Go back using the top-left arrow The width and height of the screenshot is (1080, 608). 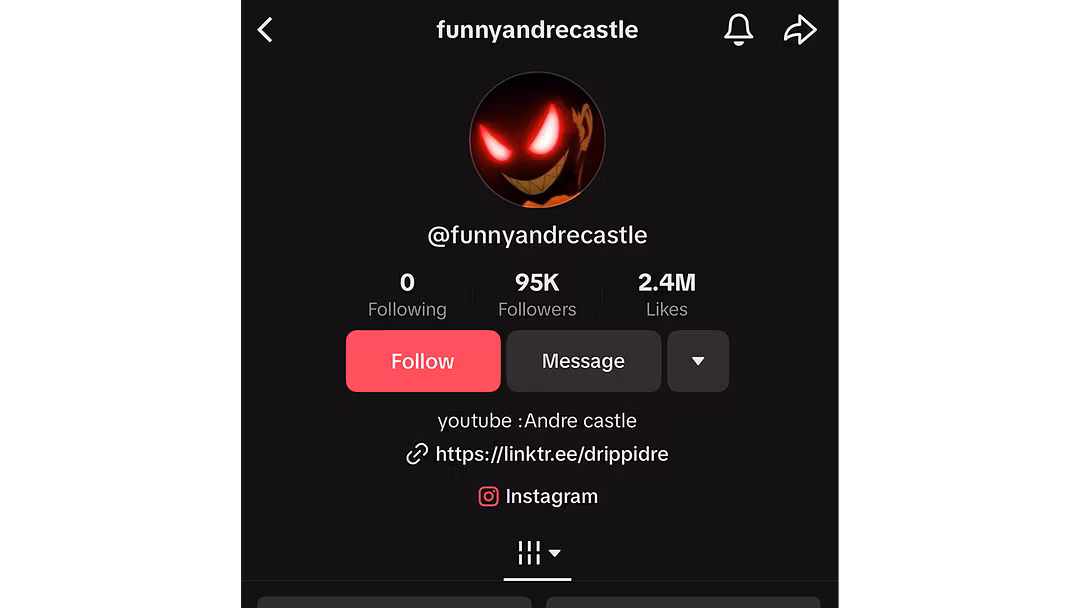265,30
